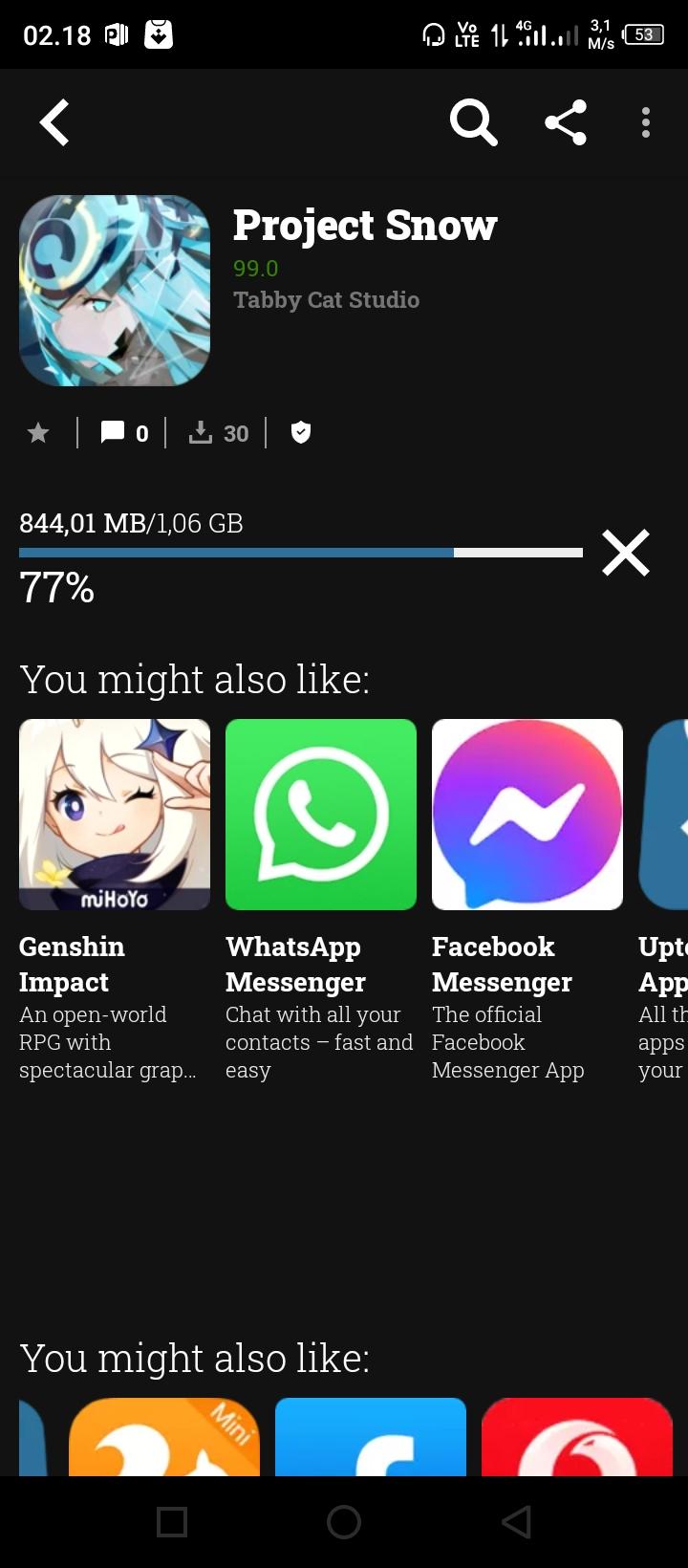
Task: Open search from the top toolbar
Action: [473, 122]
